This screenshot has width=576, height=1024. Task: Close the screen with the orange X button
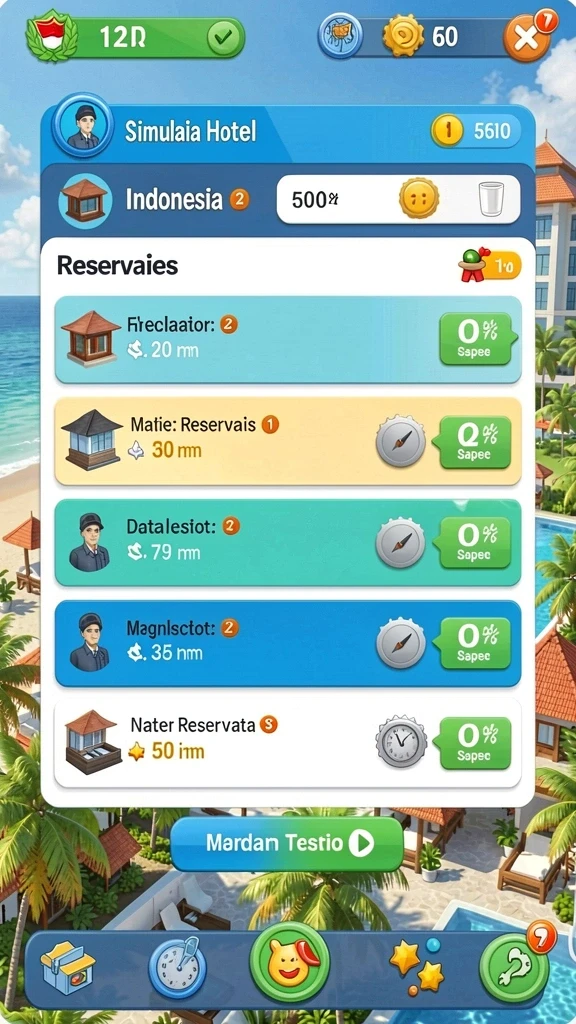coord(526,39)
